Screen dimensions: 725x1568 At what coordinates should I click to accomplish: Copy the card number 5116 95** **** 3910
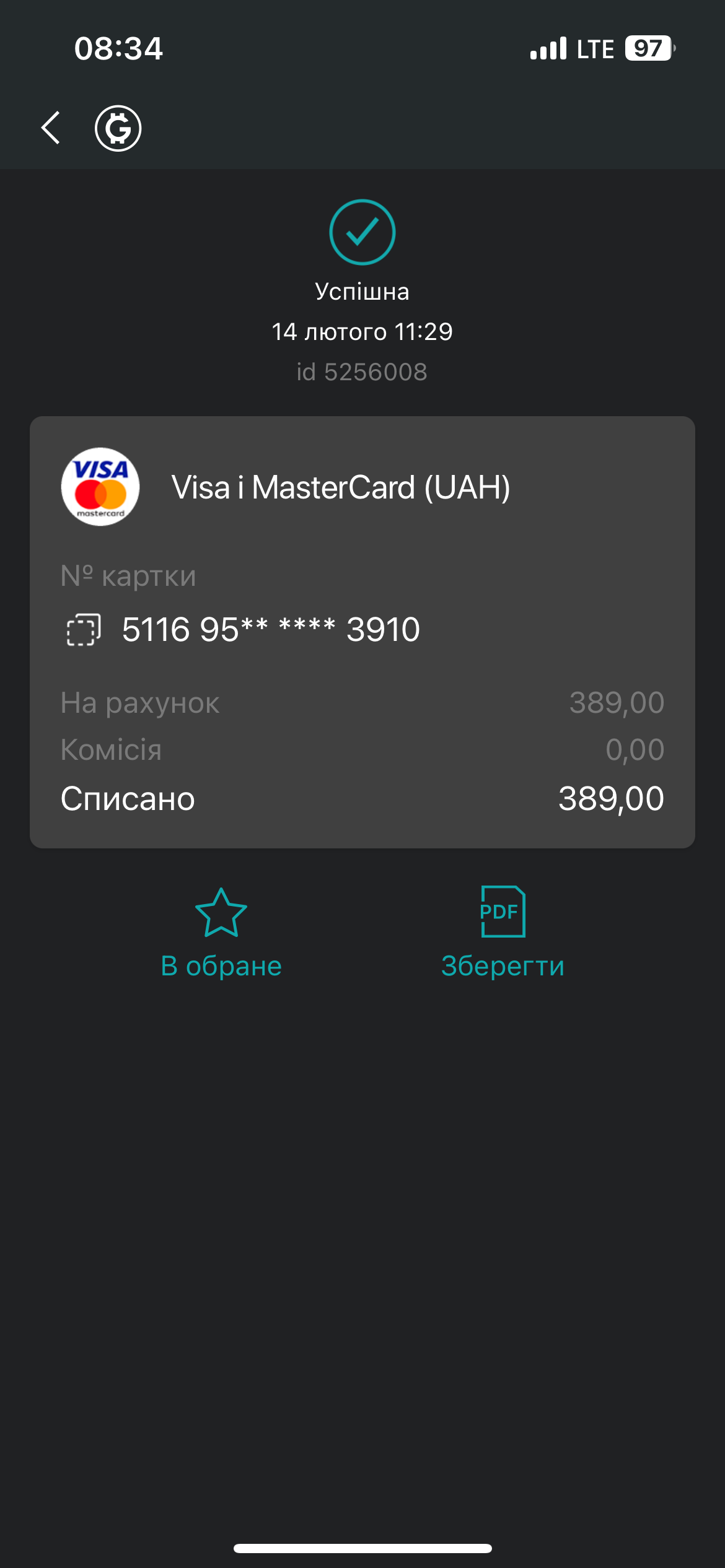(x=84, y=630)
